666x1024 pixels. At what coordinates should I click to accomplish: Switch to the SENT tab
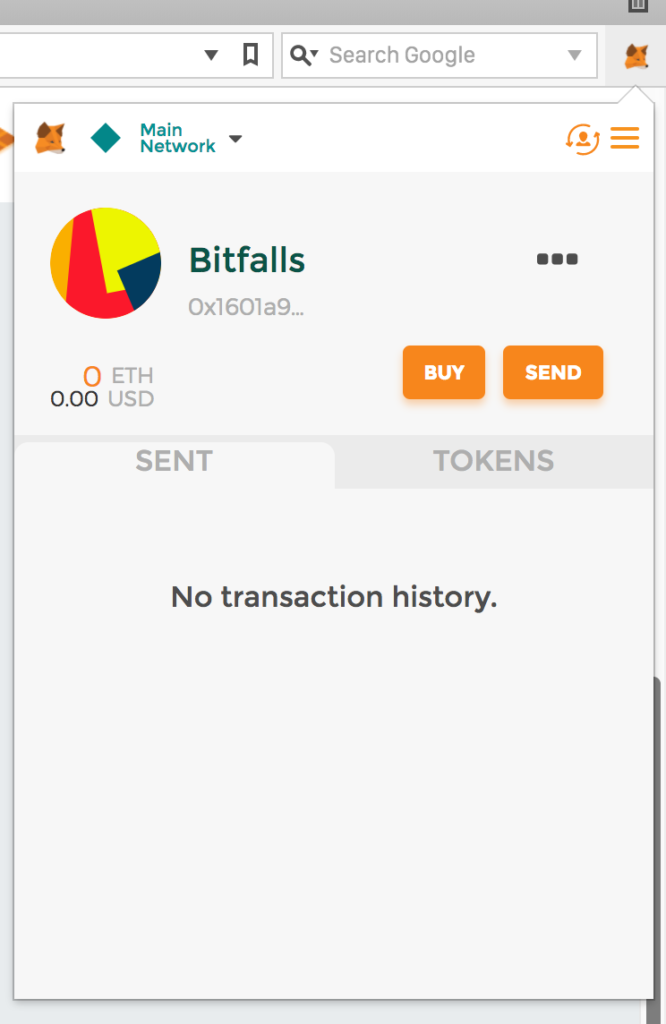pos(174,461)
